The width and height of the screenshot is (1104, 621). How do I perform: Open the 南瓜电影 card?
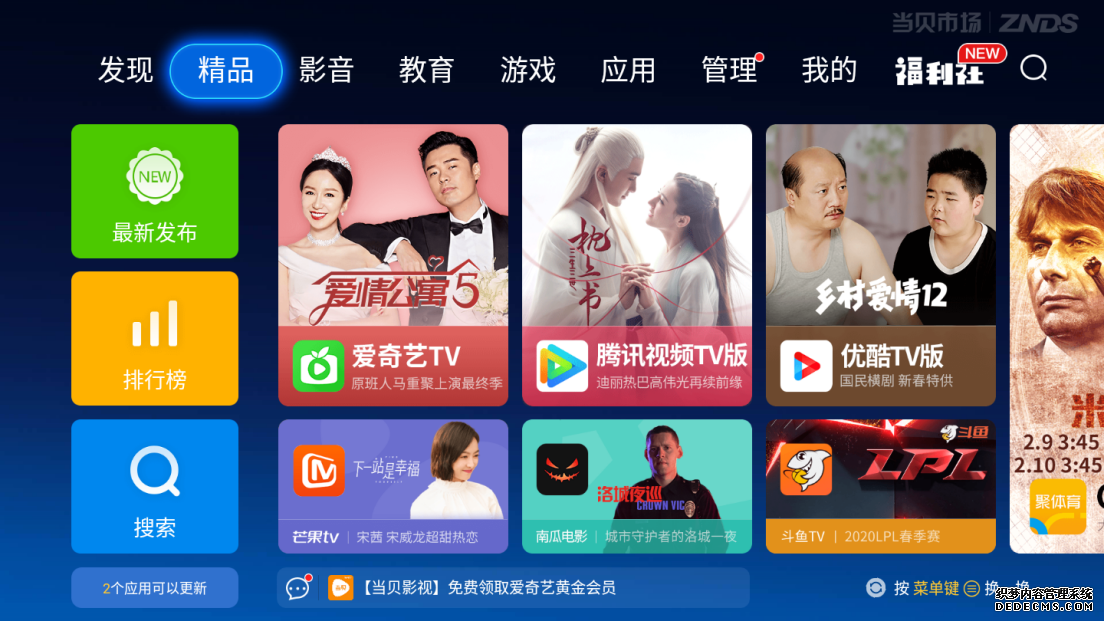(637, 486)
